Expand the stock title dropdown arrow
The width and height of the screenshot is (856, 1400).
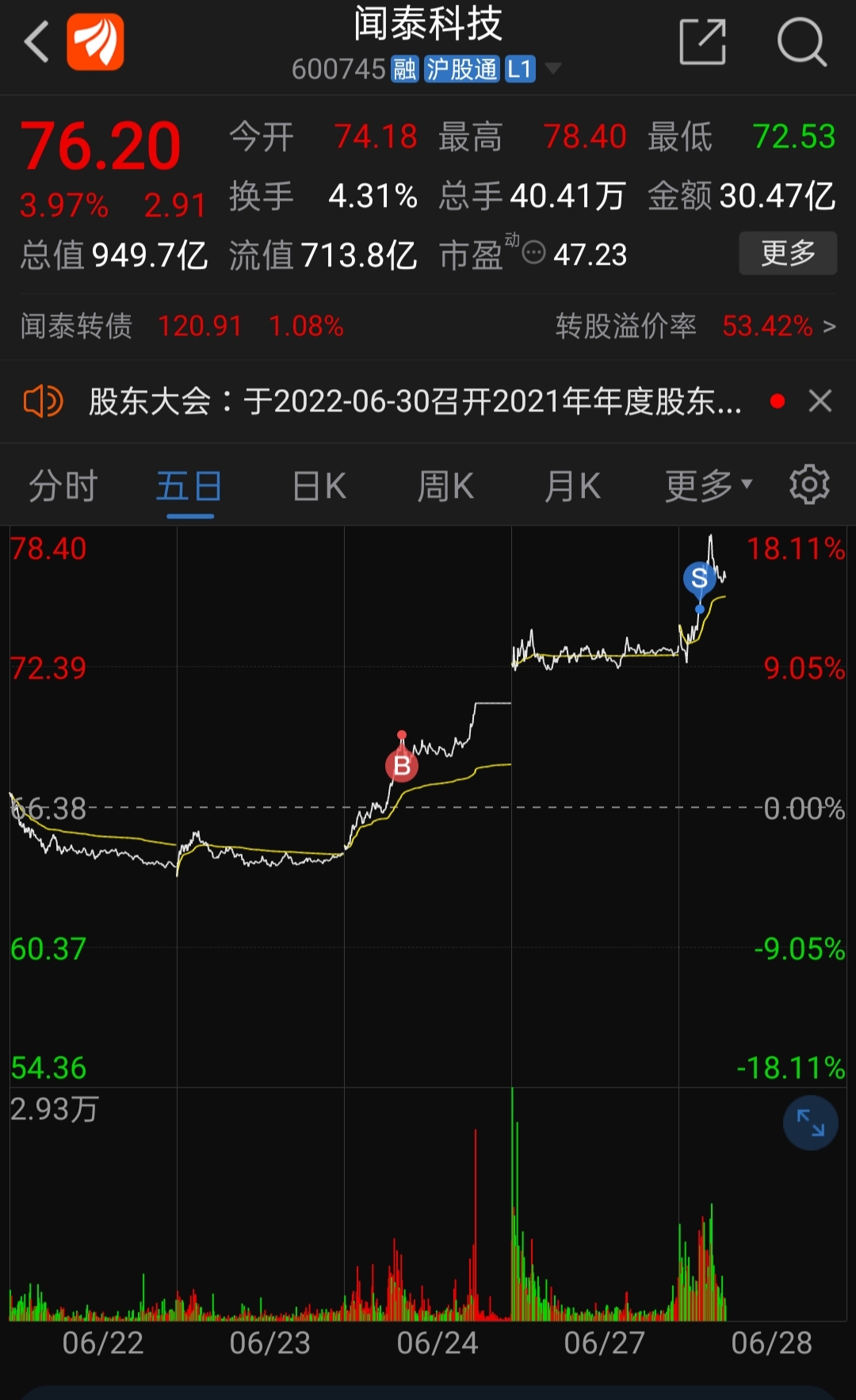click(552, 69)
